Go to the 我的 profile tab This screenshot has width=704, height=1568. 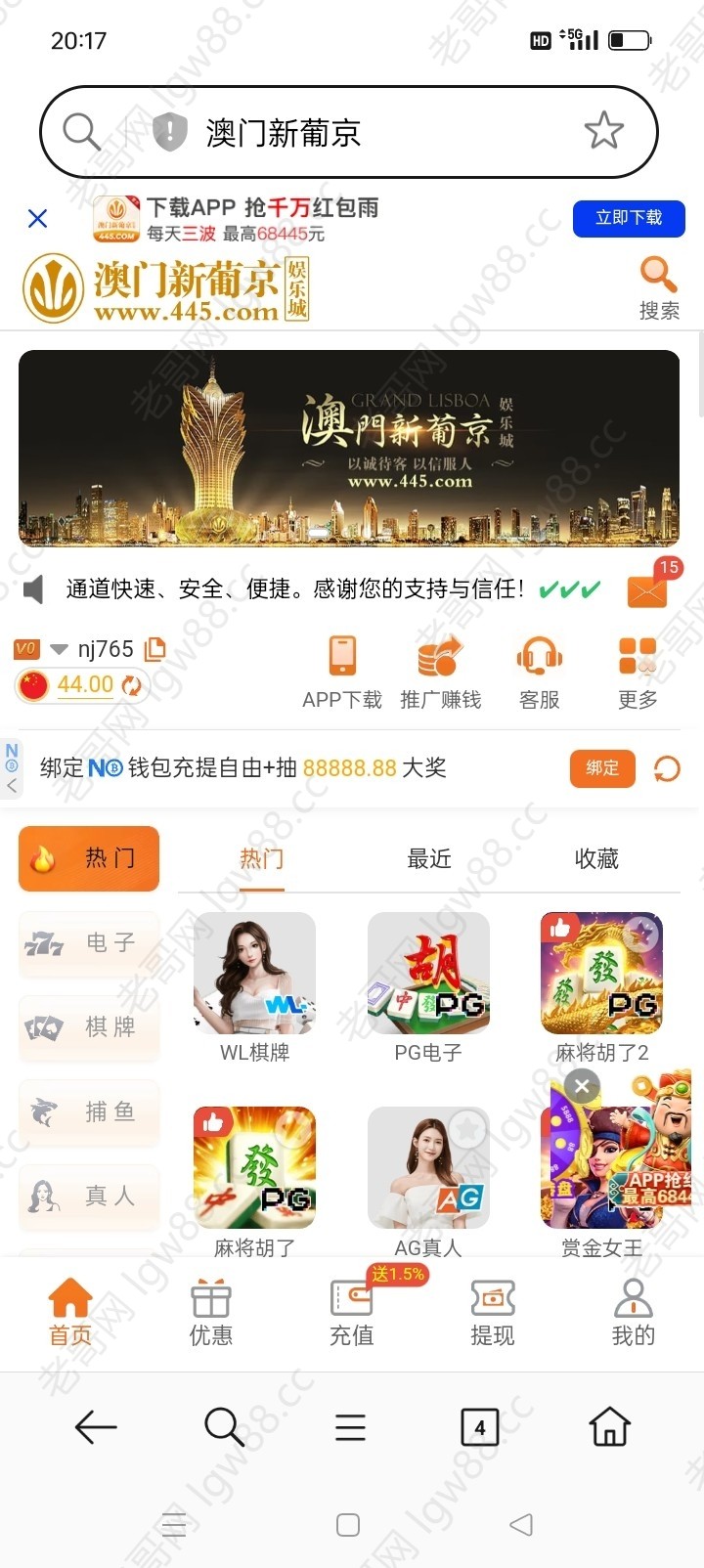tap(633, 1313)
